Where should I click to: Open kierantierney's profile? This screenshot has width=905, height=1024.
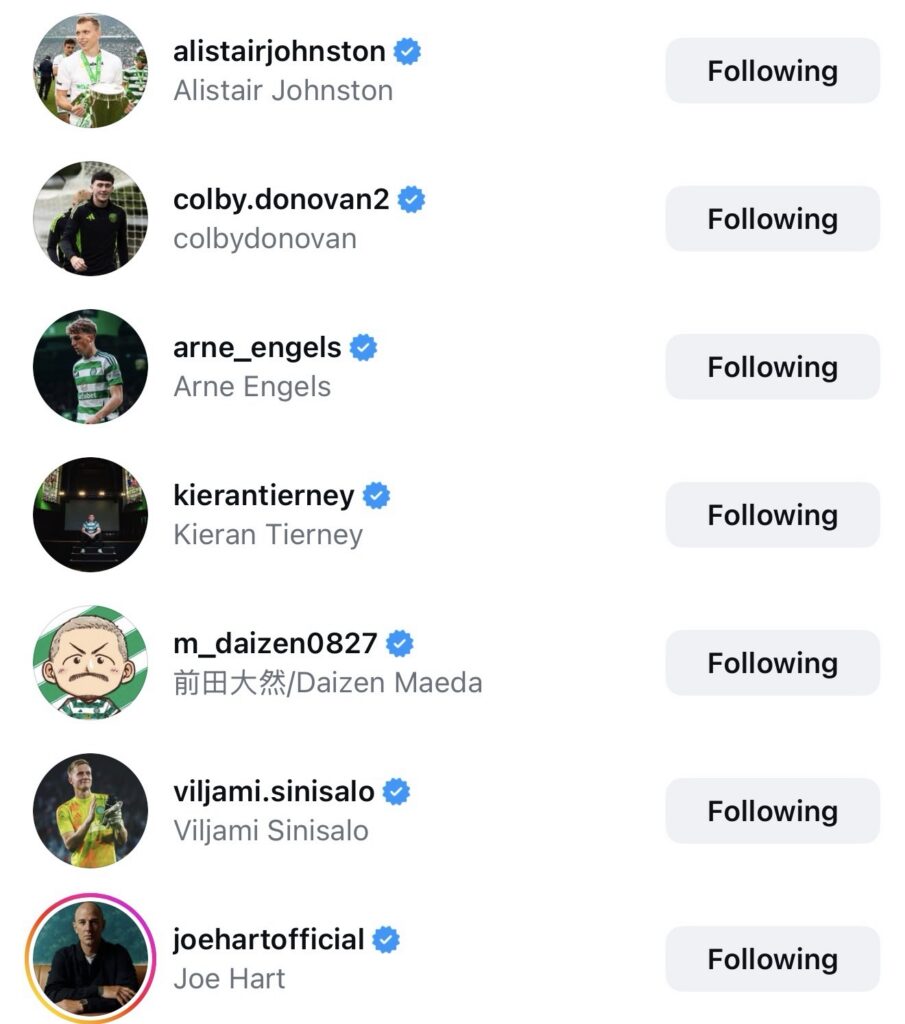264,496
